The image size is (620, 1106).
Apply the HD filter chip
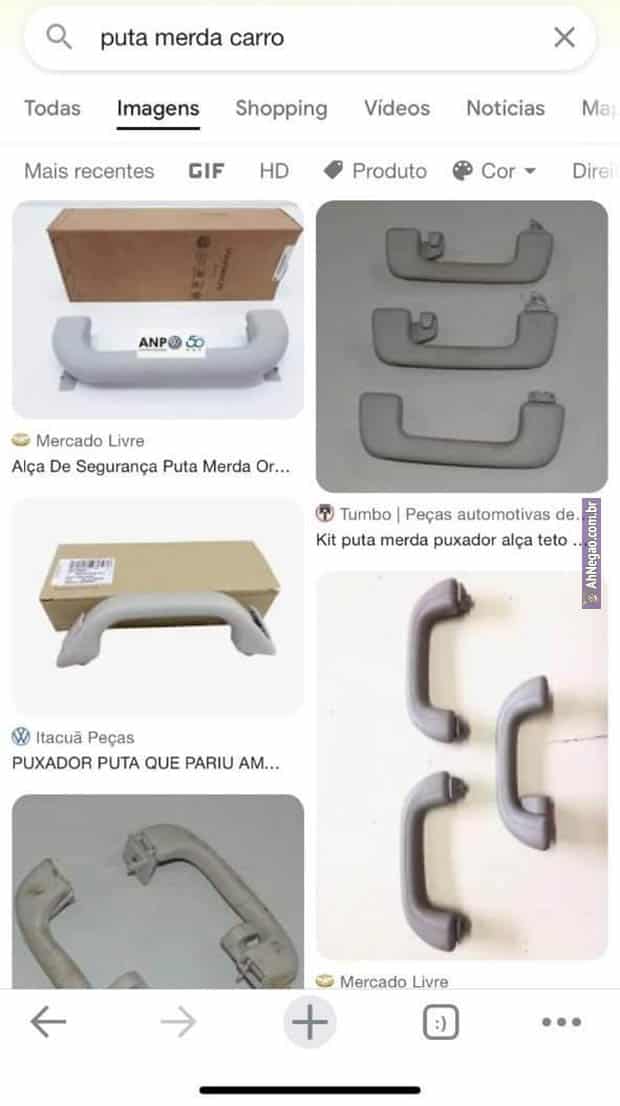[274, 171]
